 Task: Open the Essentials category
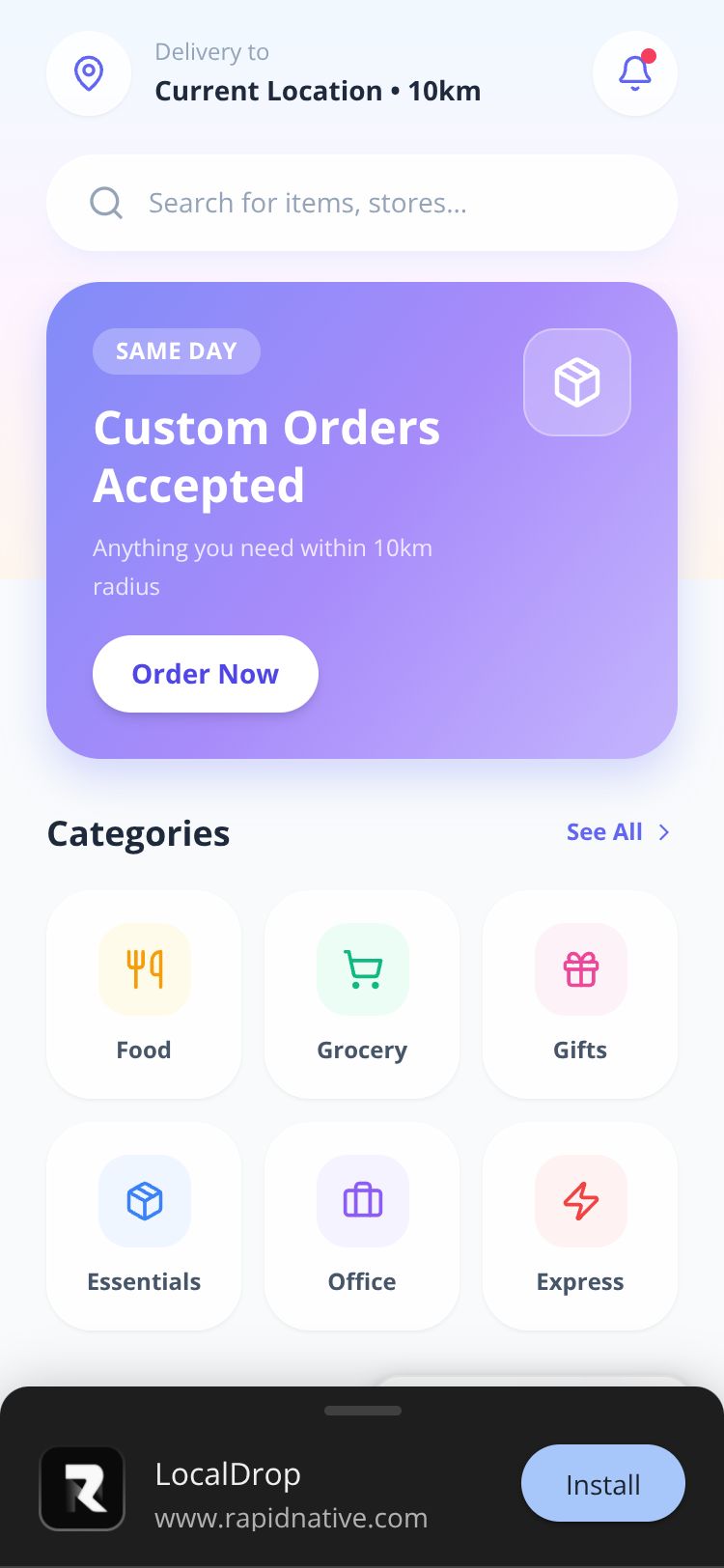pyautogui.click(x=144, y=1226)
